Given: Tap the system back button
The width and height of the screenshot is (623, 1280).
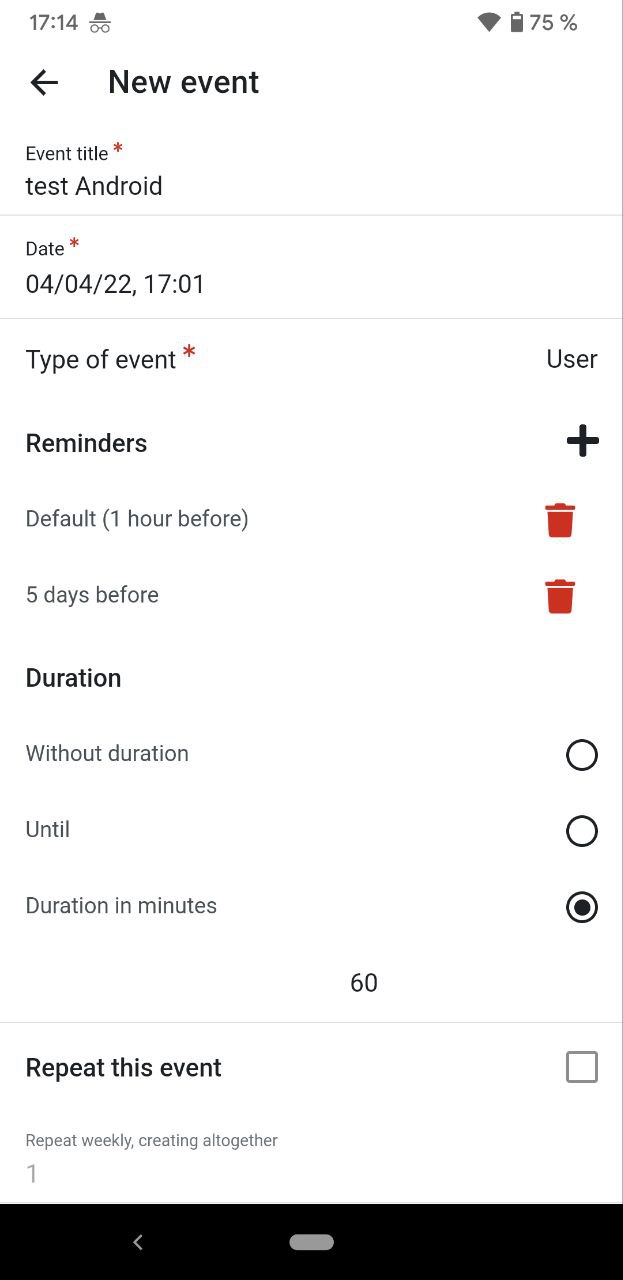Looking at the screenshot, I should [x=138, y=1242].
